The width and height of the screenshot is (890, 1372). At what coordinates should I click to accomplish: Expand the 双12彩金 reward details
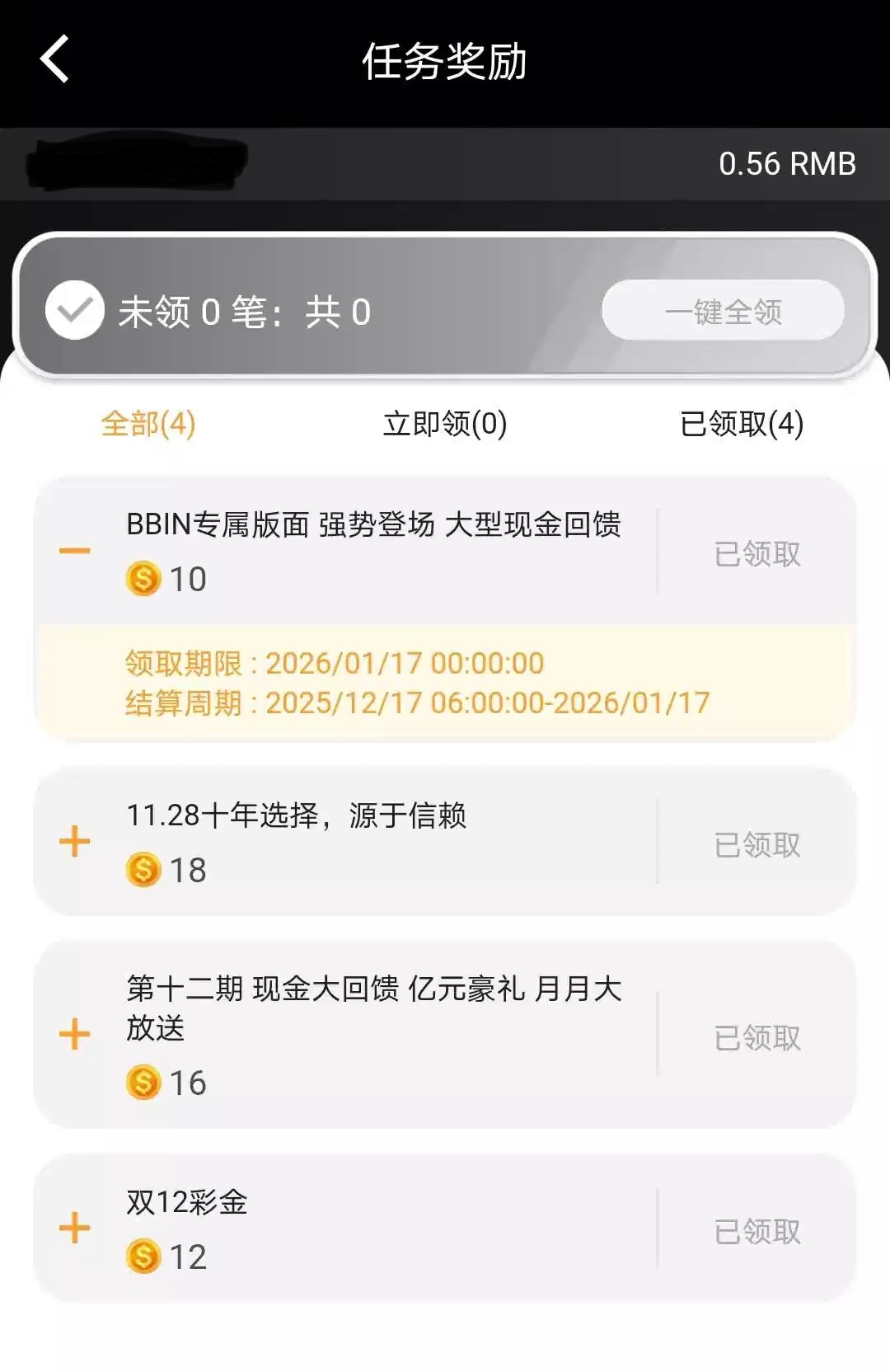[x=74, y=1229]
